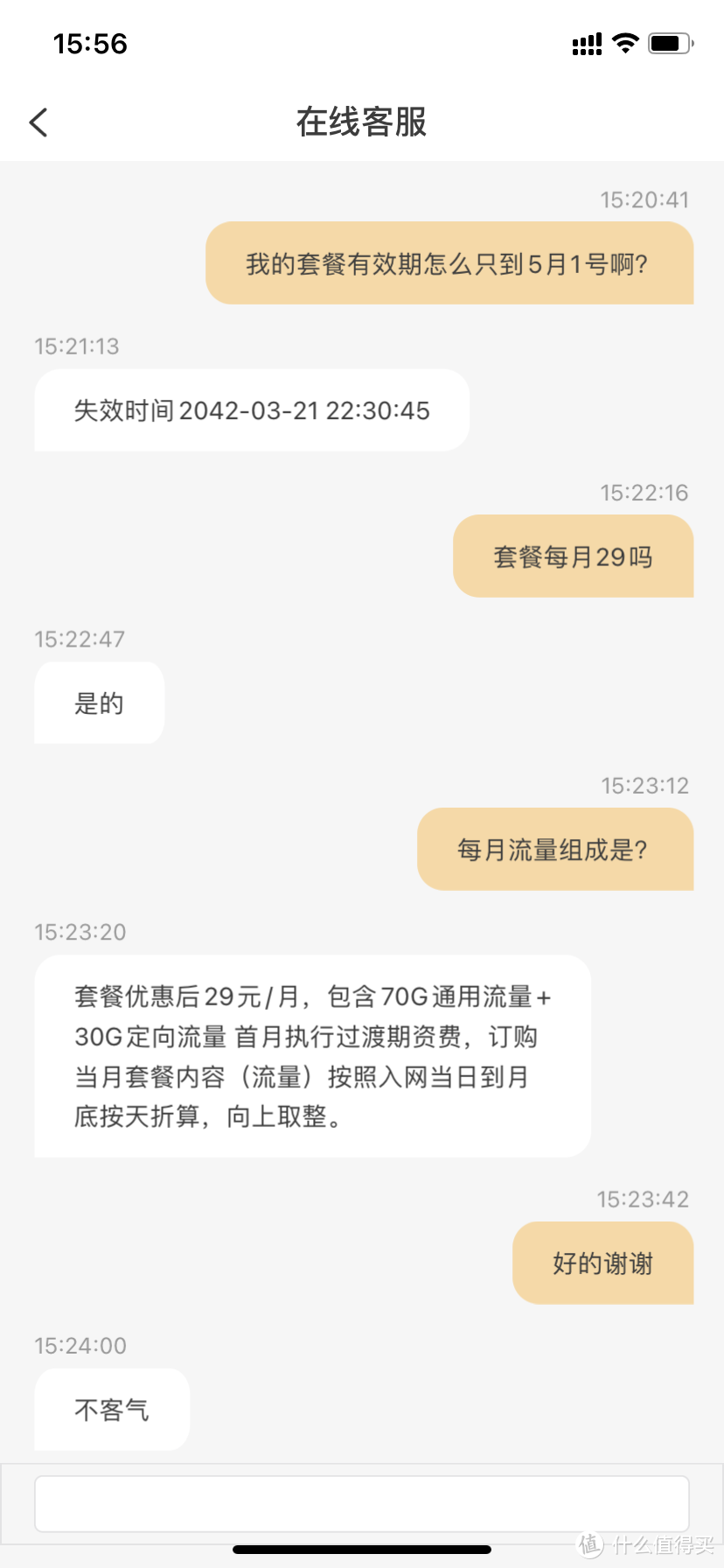This screenshot has height=1568, width=724.
Task: Tap the clock showing 15:56
Action: tap(90, 44)
